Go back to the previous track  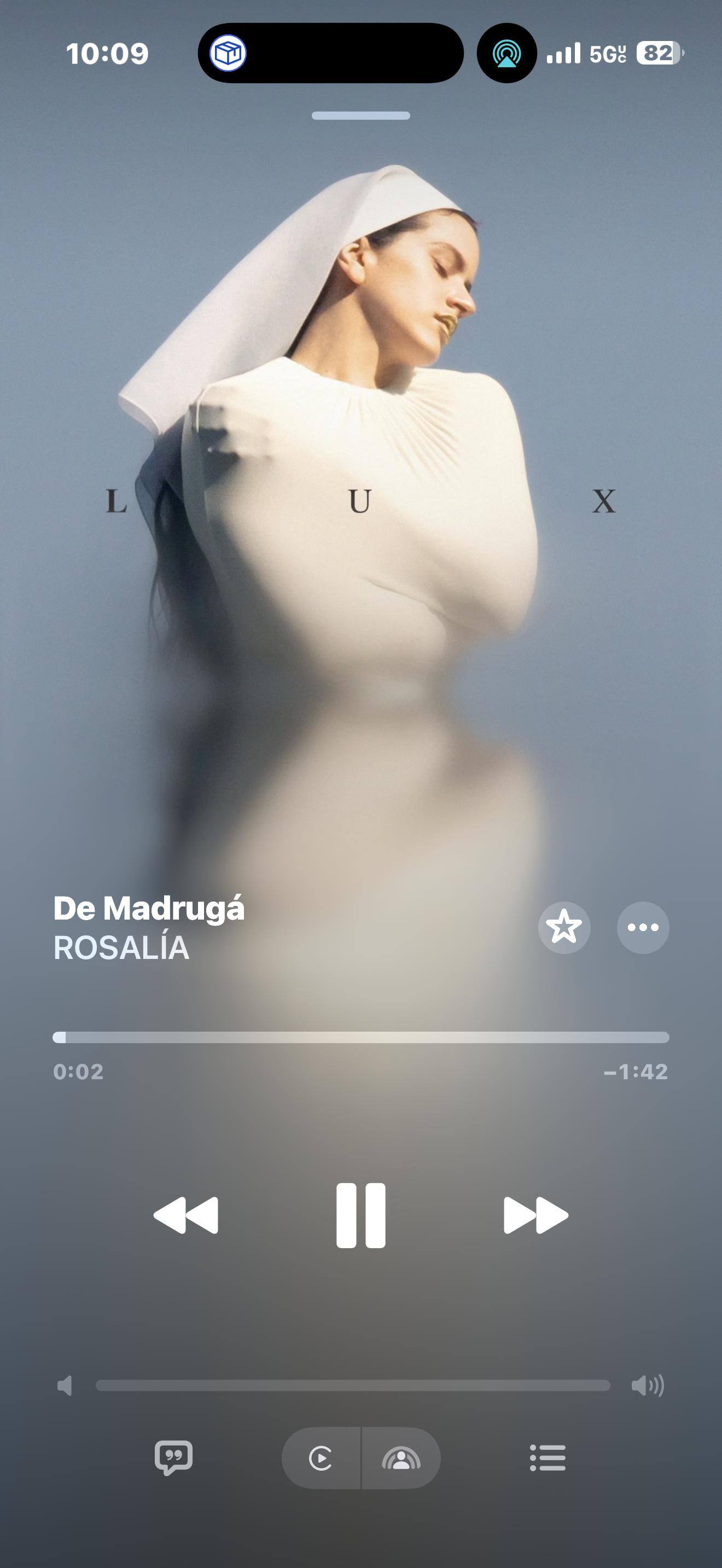185,1215
